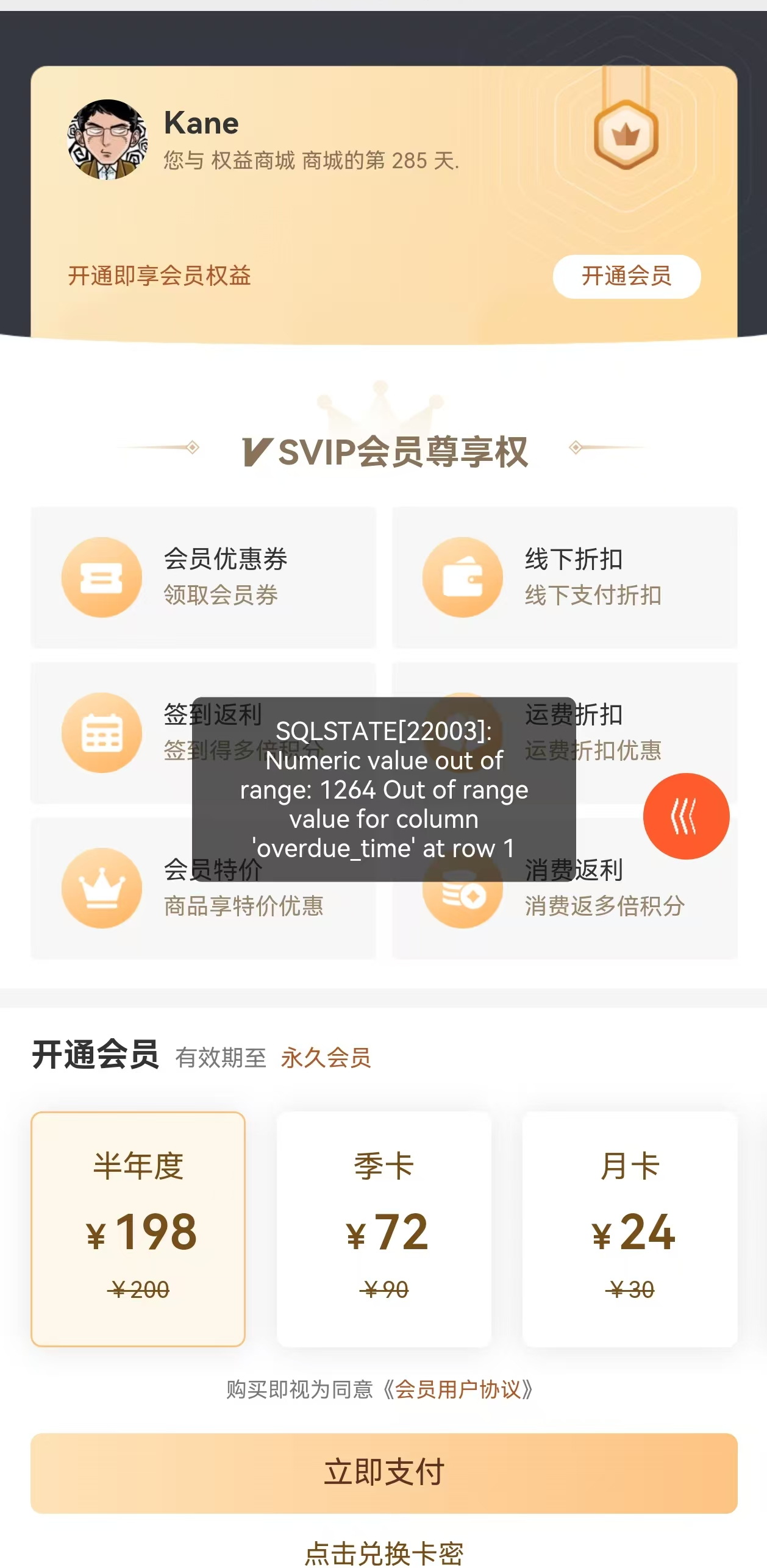Screen dimensions: 767x1568
Task: Tap the orange floating collapse button
Action: (686, 816)
